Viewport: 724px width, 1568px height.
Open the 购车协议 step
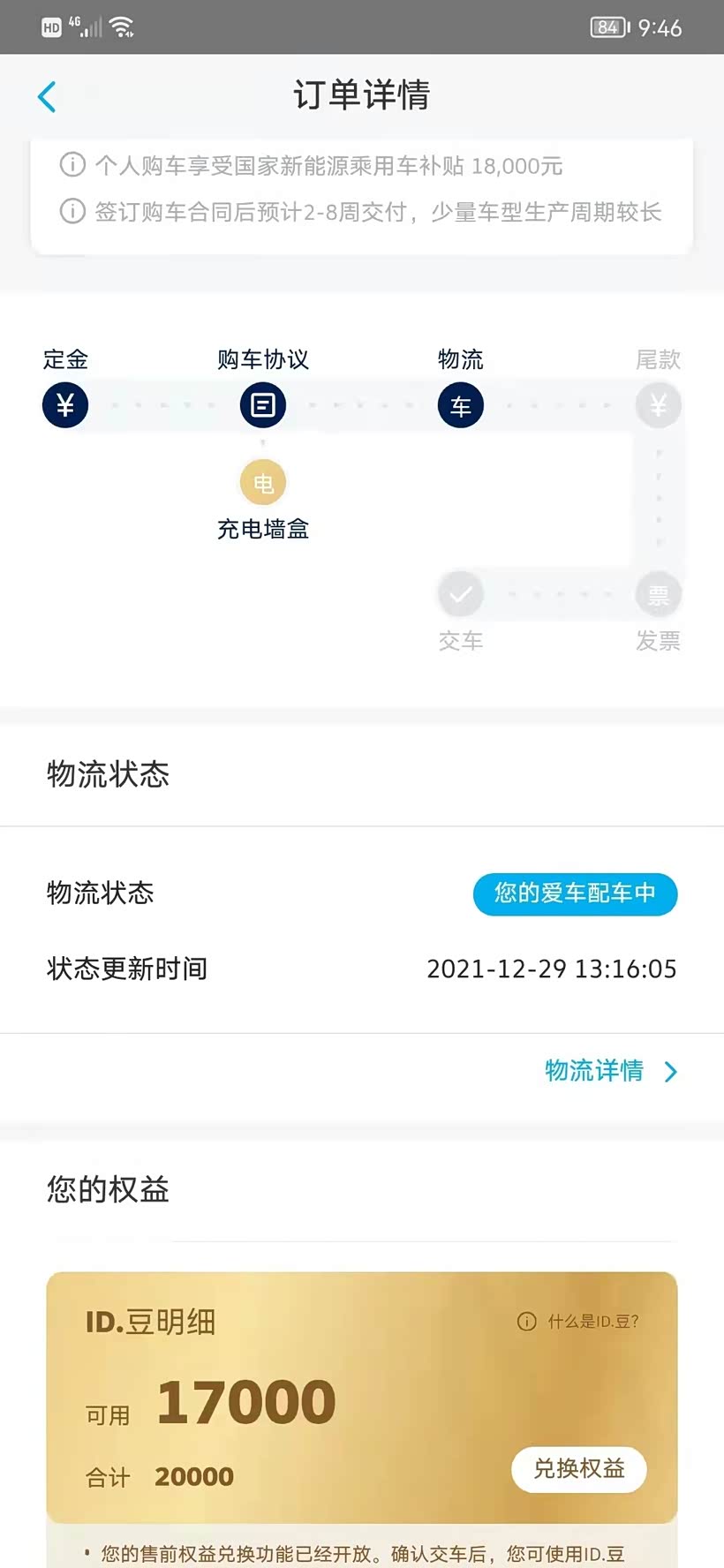click(263, 405)
